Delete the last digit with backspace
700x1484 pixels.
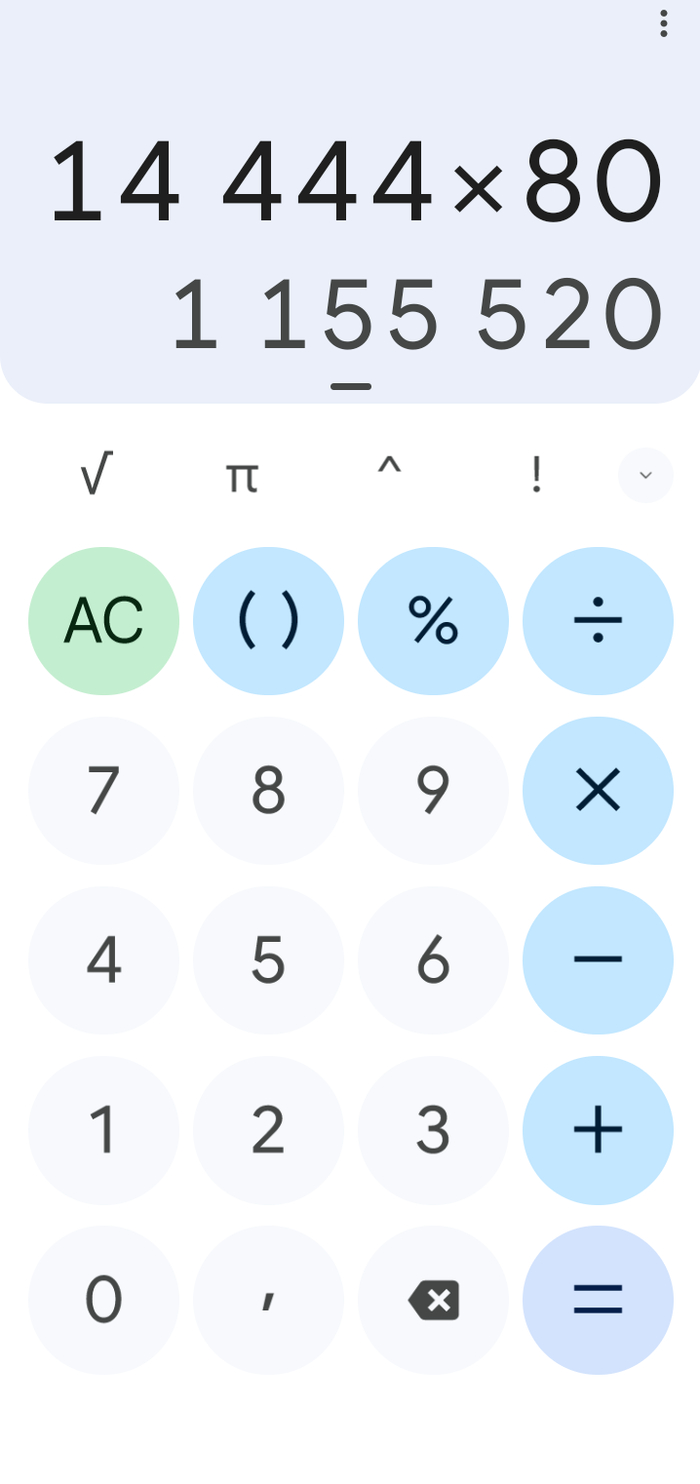[x=433, y=1300]
